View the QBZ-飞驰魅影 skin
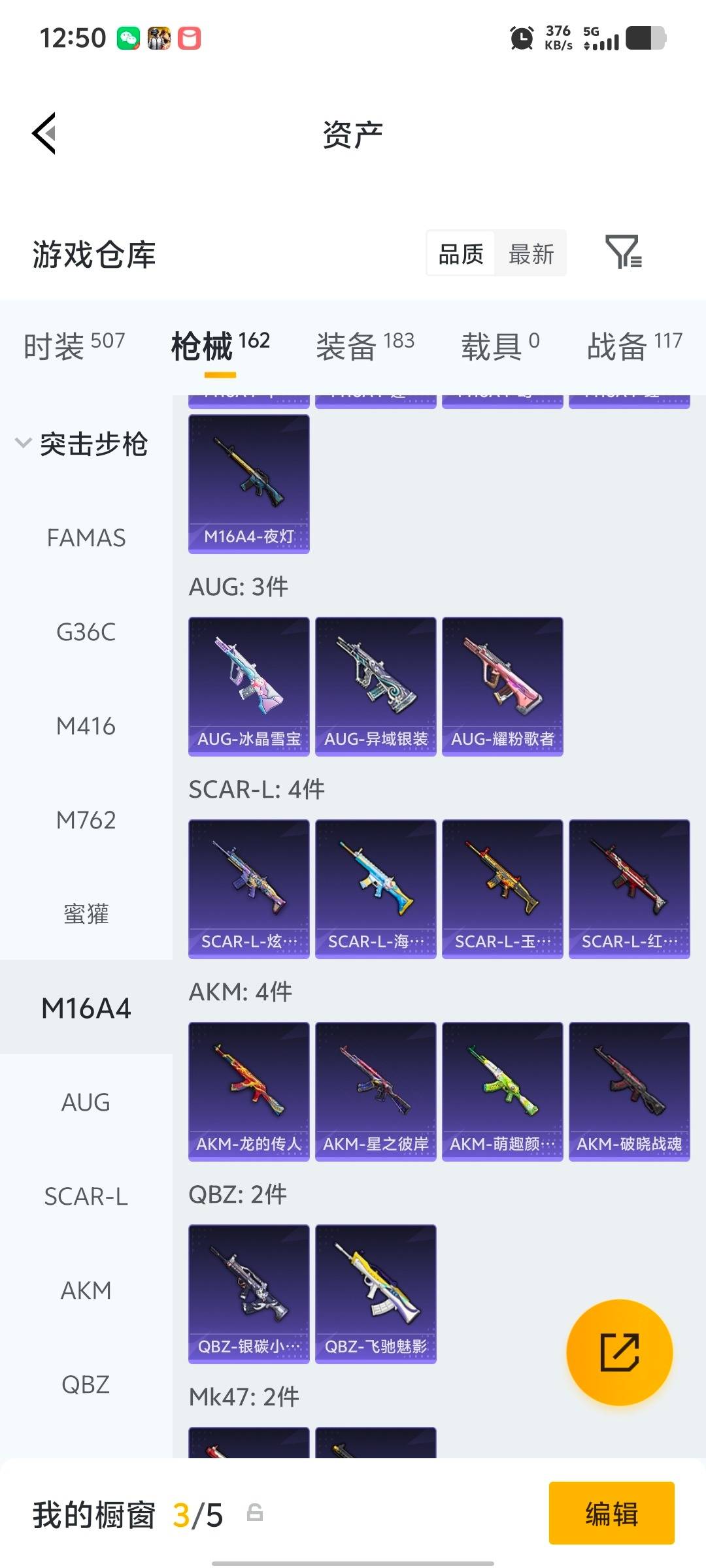The image size is (706, 1568). pyautogui.click(x=376, y=1294)
